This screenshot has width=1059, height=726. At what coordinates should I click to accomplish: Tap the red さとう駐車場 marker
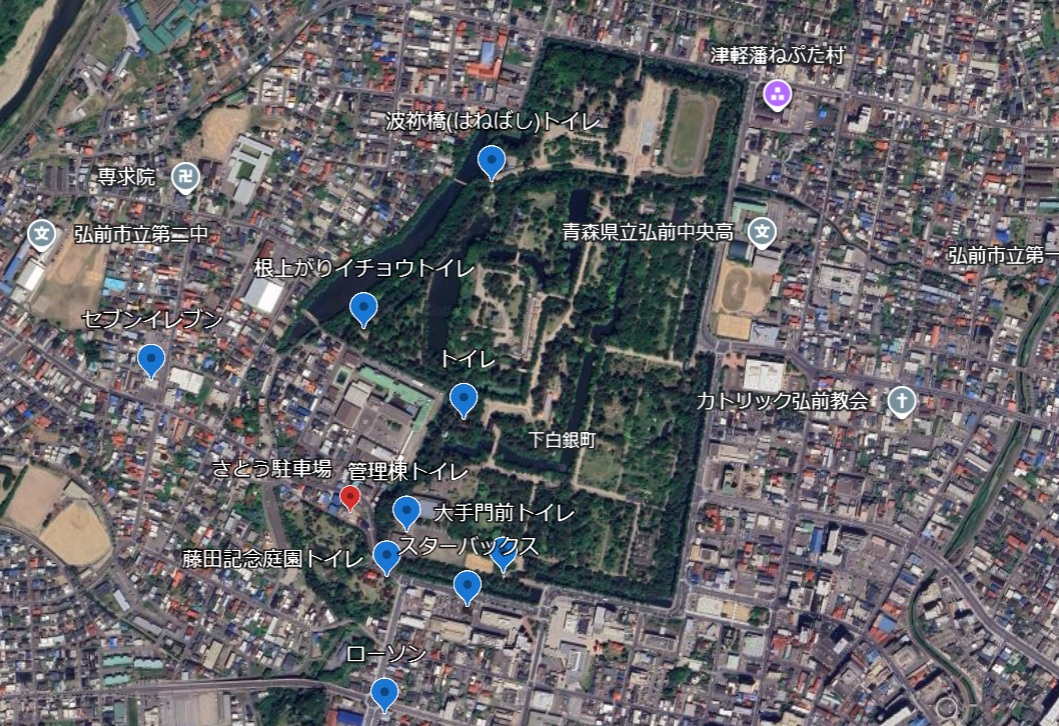(x=350, y=496)
